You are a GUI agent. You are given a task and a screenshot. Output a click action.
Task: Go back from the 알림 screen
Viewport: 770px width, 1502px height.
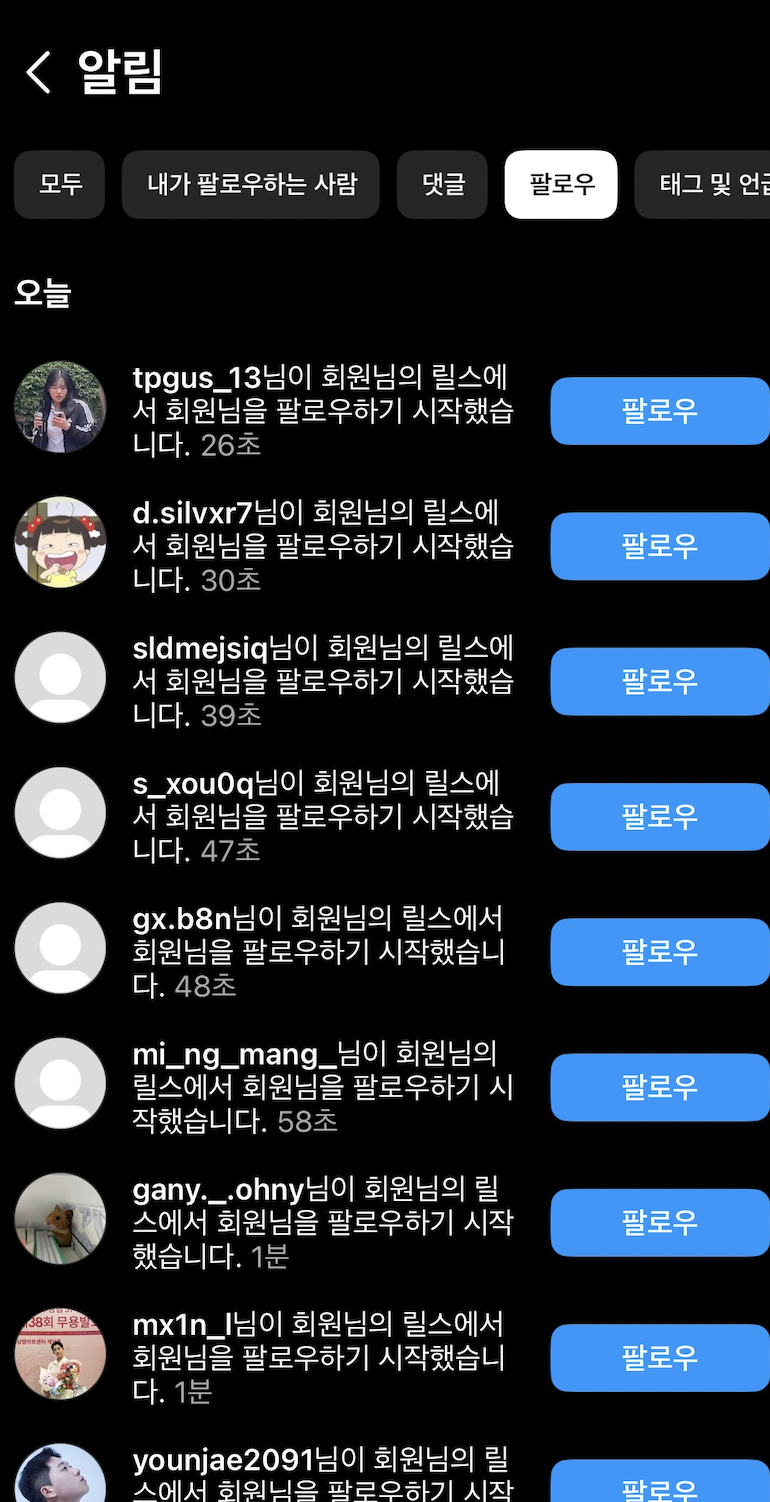click(38, 73)
